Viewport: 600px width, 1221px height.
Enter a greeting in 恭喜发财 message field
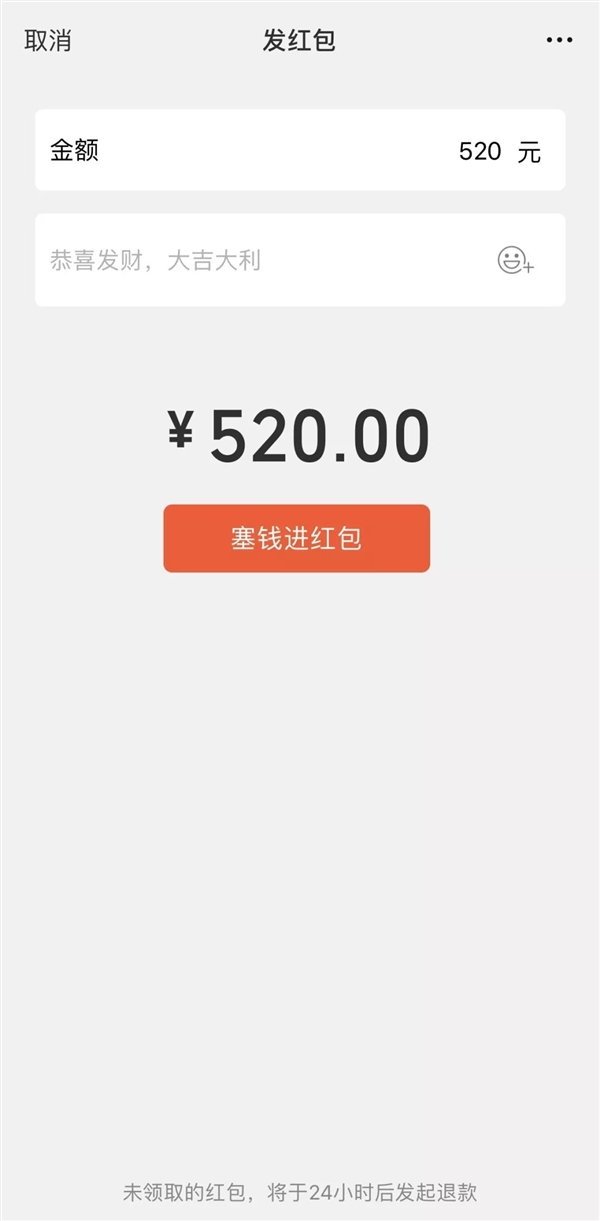(260, 261)
